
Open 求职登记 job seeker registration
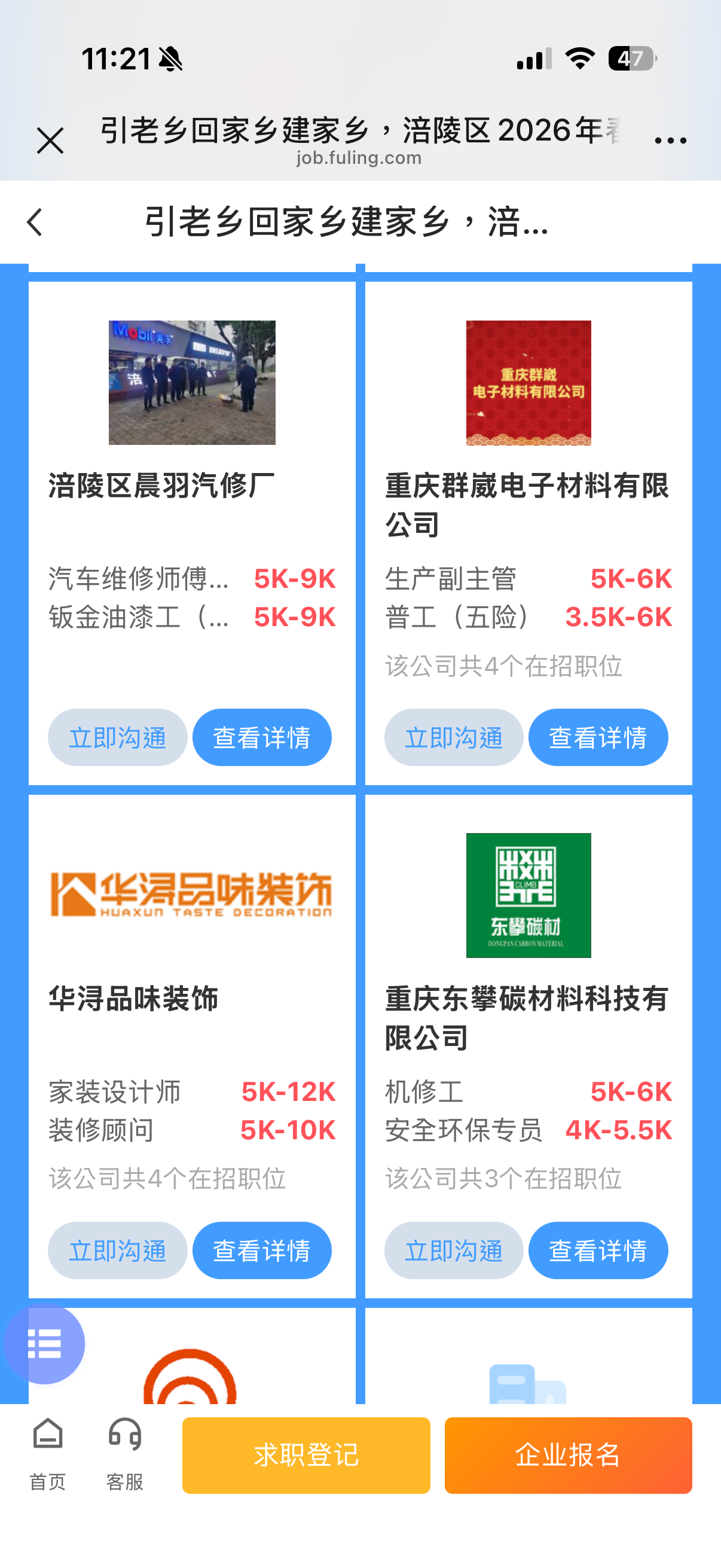click(306, 1455)
